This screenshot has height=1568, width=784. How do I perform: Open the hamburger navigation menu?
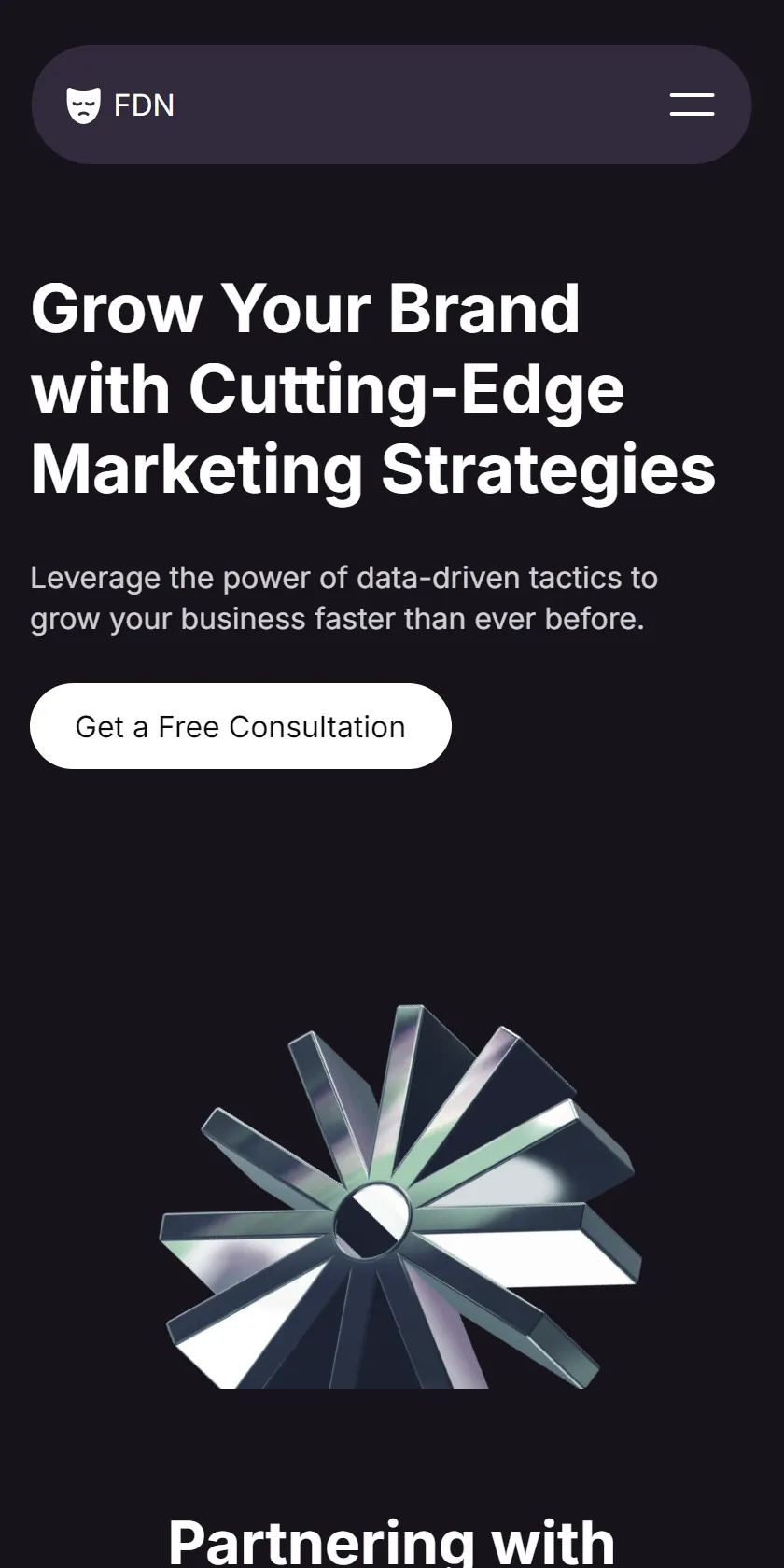pos(692,105)
